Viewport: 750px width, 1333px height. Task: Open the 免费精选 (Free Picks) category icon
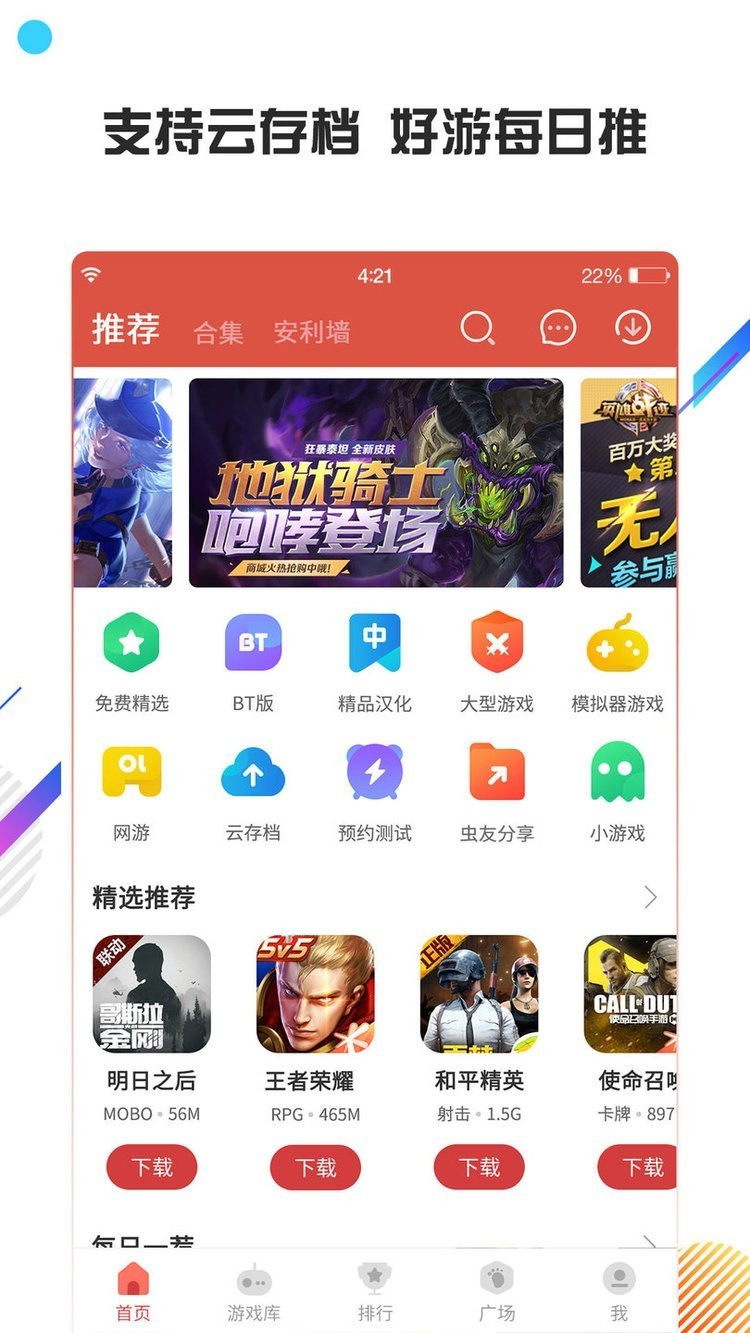point(131,645)
